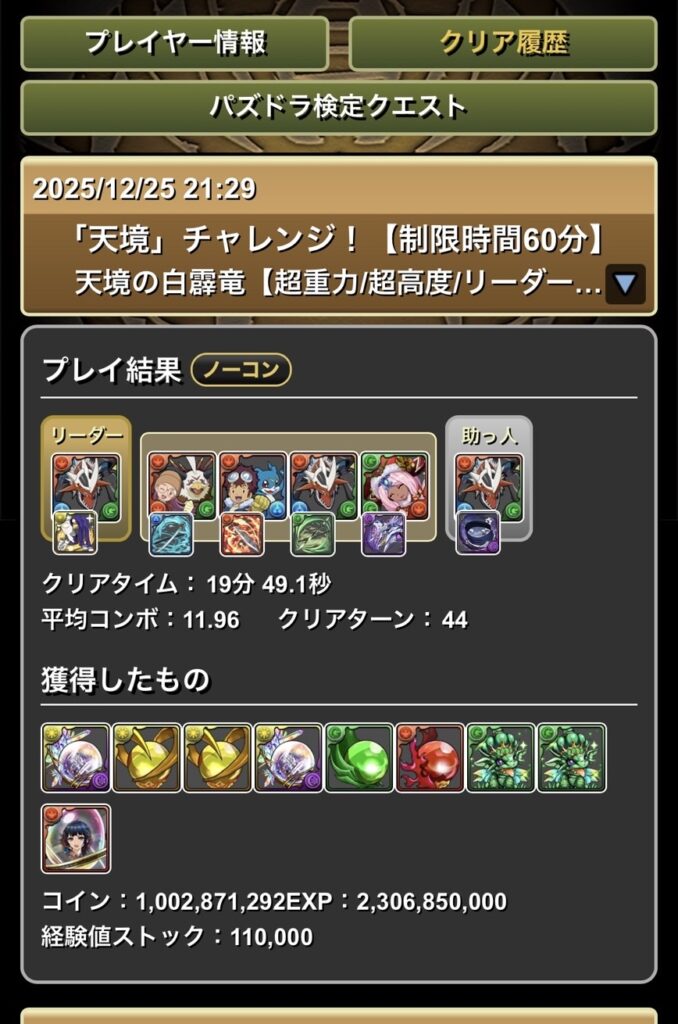Expand the 天境チャレンジ dungeon dropdown arrow

[x=625, y=284]
